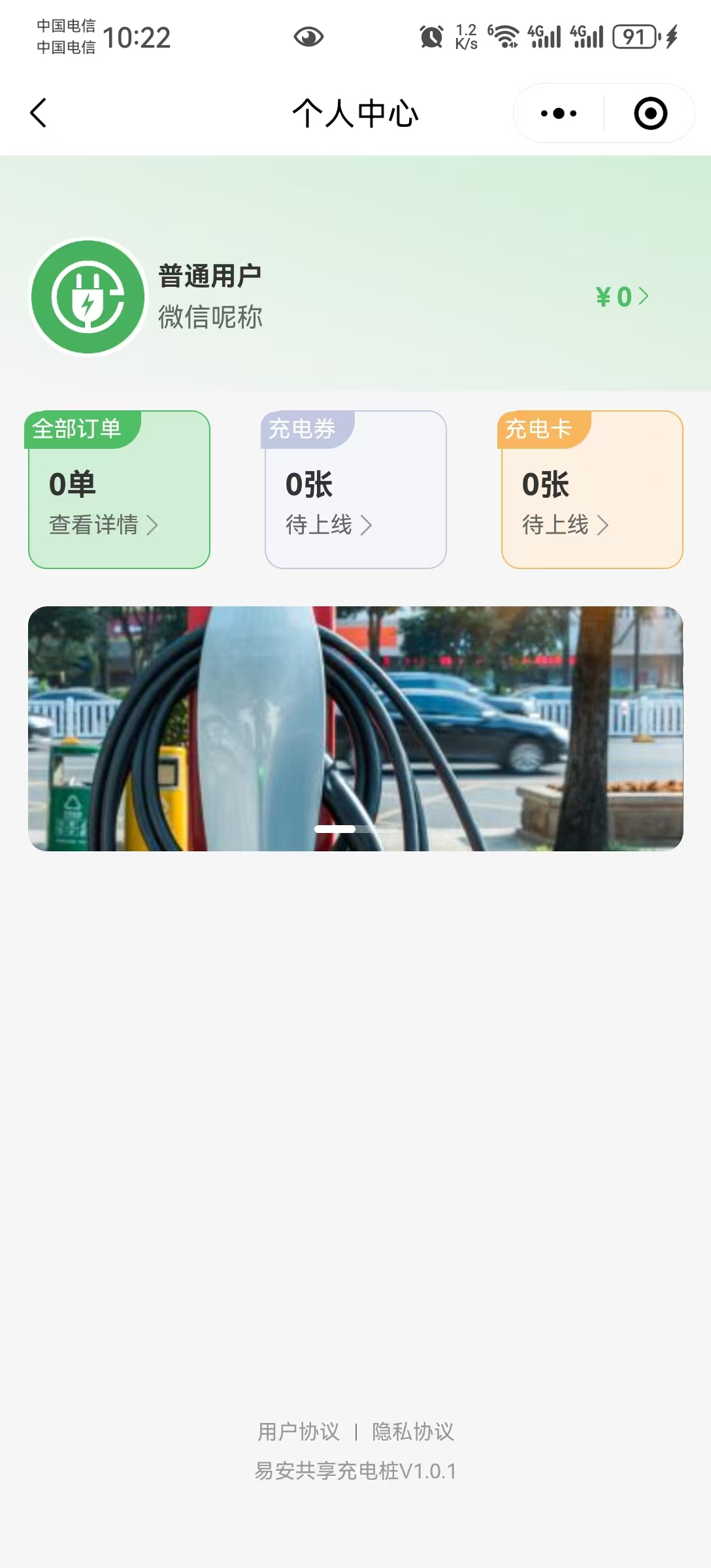The width and height of the screenshot is (711, 1568).
Task: Tap the green charging plug avatar
Action: pos(88,297)
